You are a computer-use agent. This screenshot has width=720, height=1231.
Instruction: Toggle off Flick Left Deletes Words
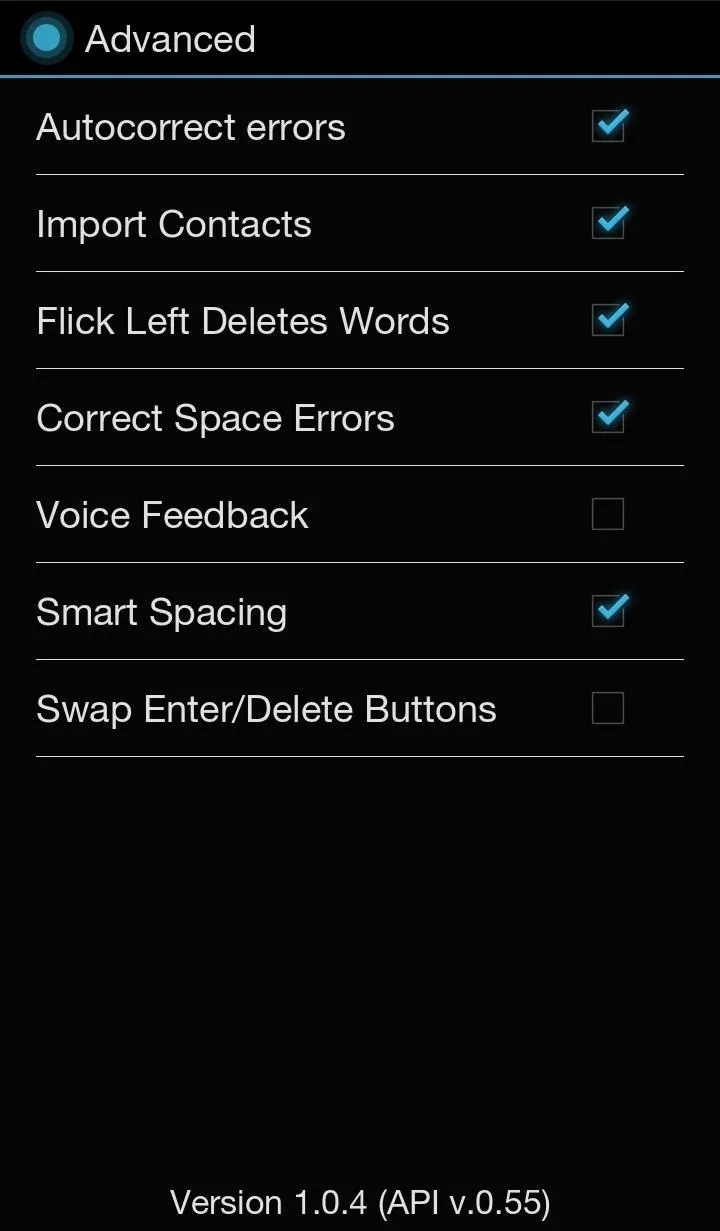(x=608, y=320)
